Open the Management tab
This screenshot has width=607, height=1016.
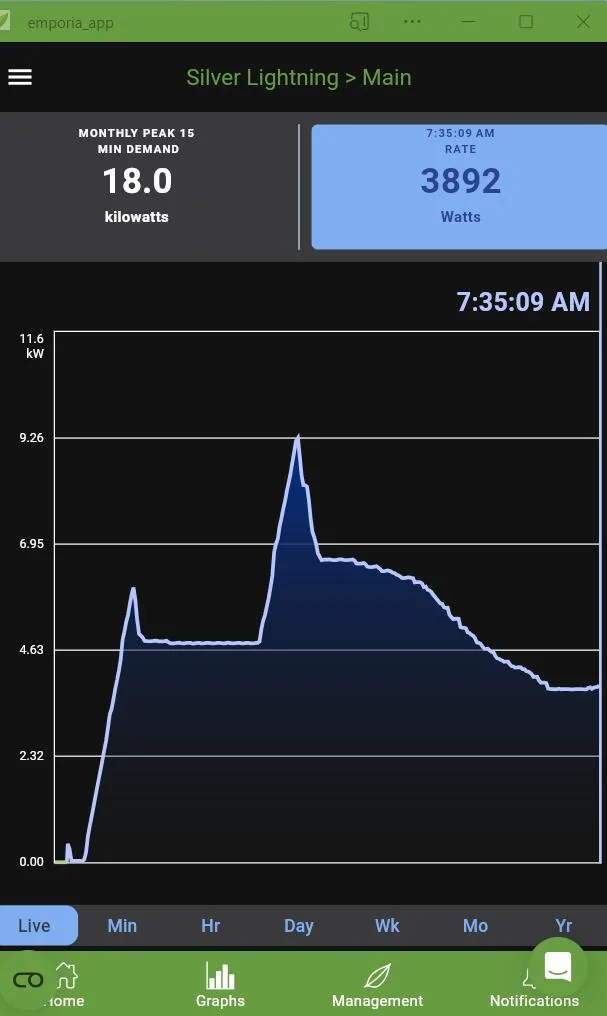(x=377, y=985)
